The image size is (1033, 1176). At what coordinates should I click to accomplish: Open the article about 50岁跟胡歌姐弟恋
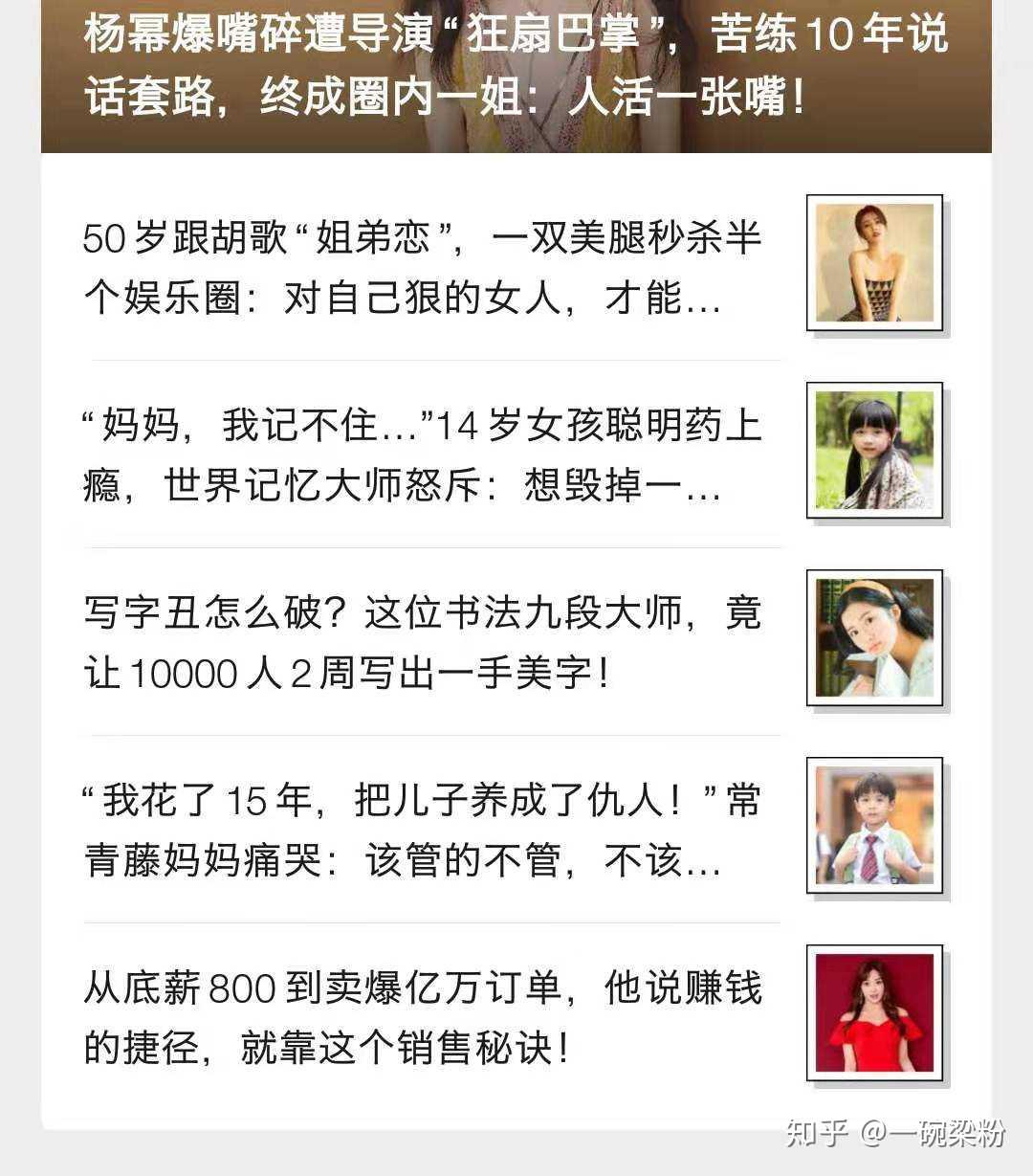click(x=421, y=267)
